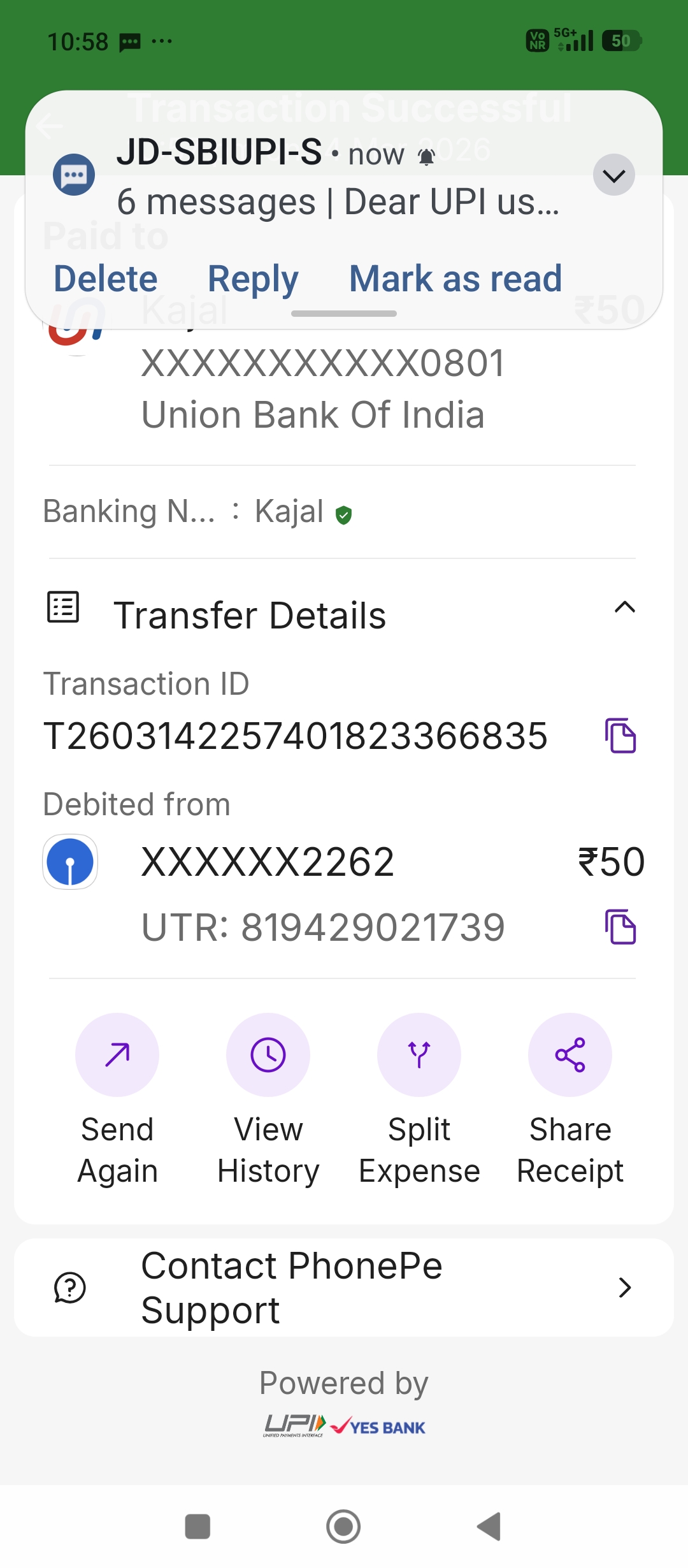This screenshot has height=1568, width=688.
Task: Choose Split Expense
Action: pyautogui.click(x=419, y=1055)
